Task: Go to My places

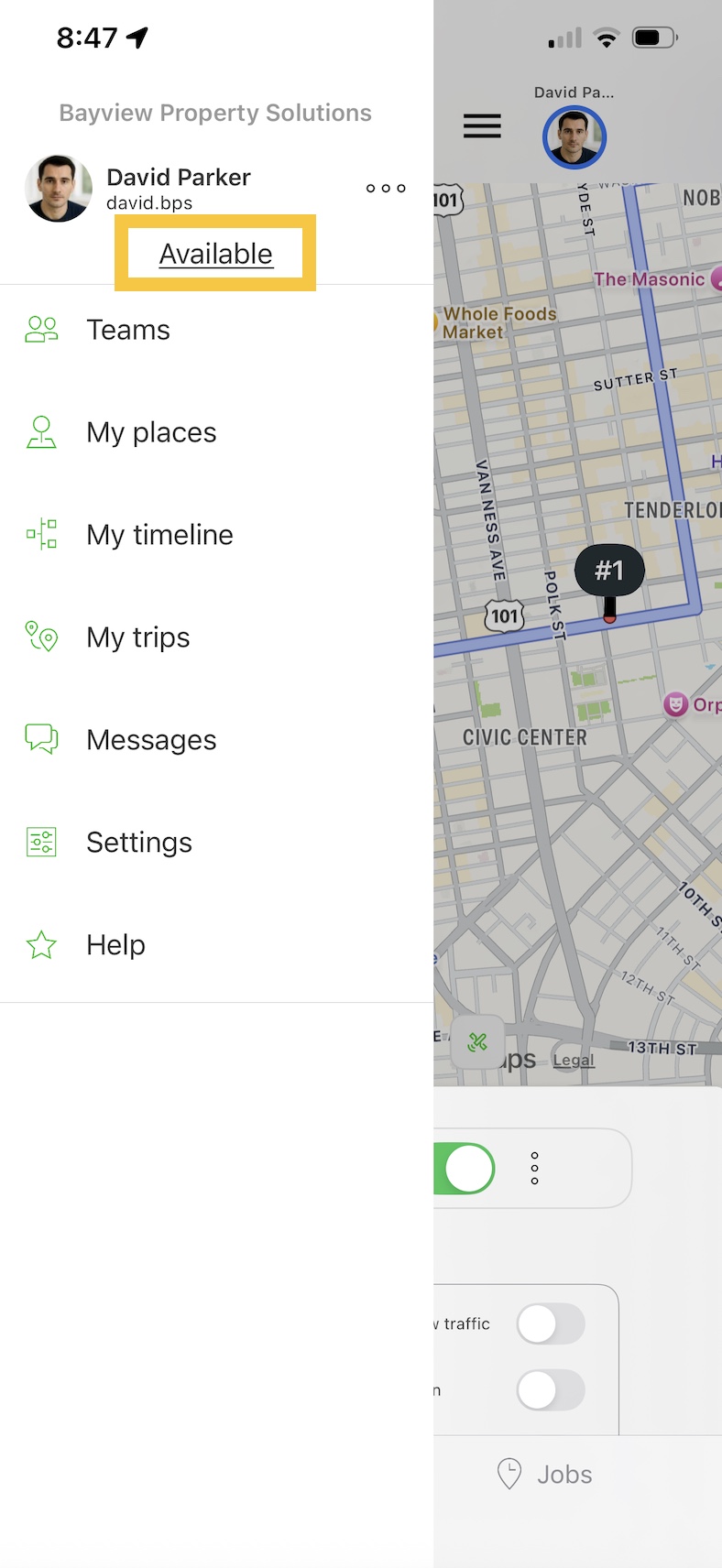Action: tap(151, 432)
